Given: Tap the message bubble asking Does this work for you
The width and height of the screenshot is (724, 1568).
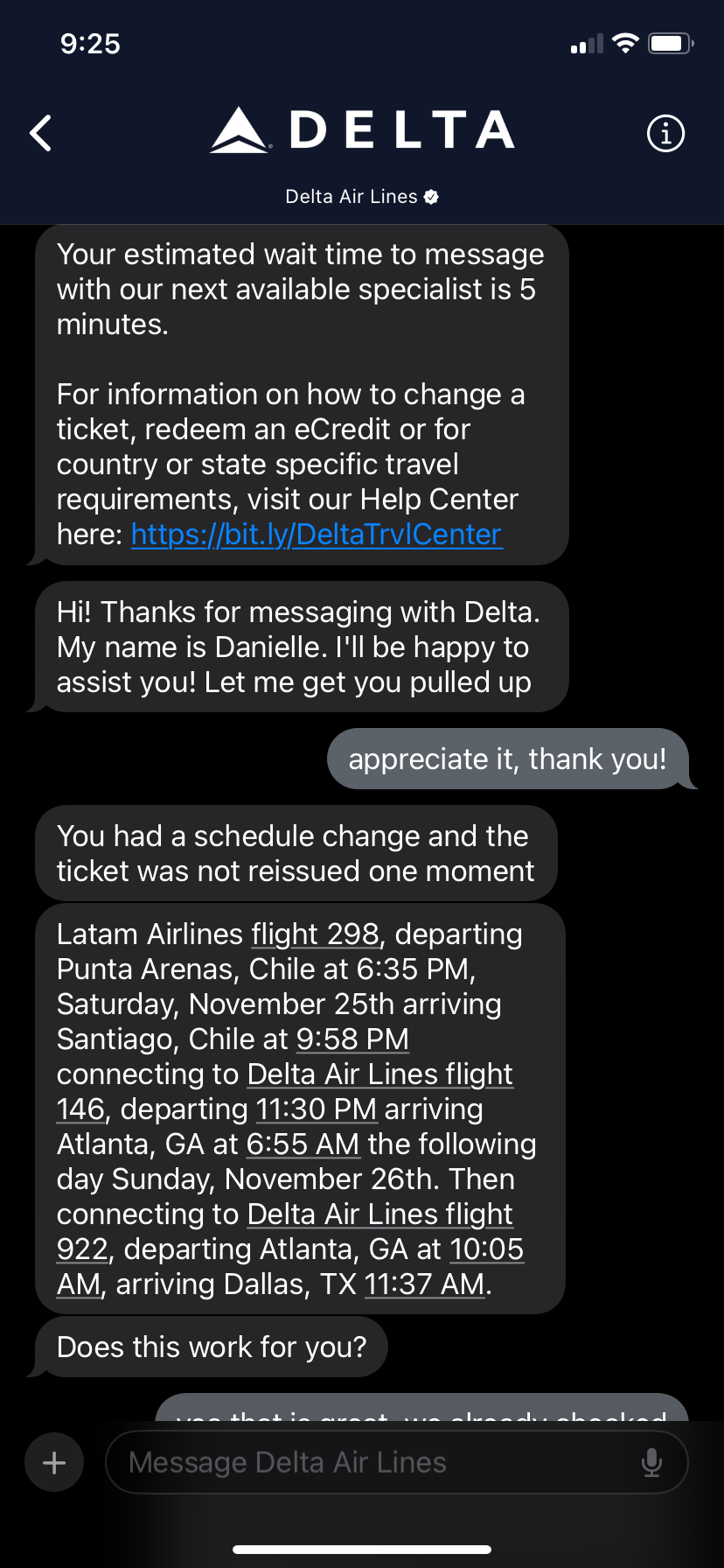Looking at the screenshot, I should 212,1347.
